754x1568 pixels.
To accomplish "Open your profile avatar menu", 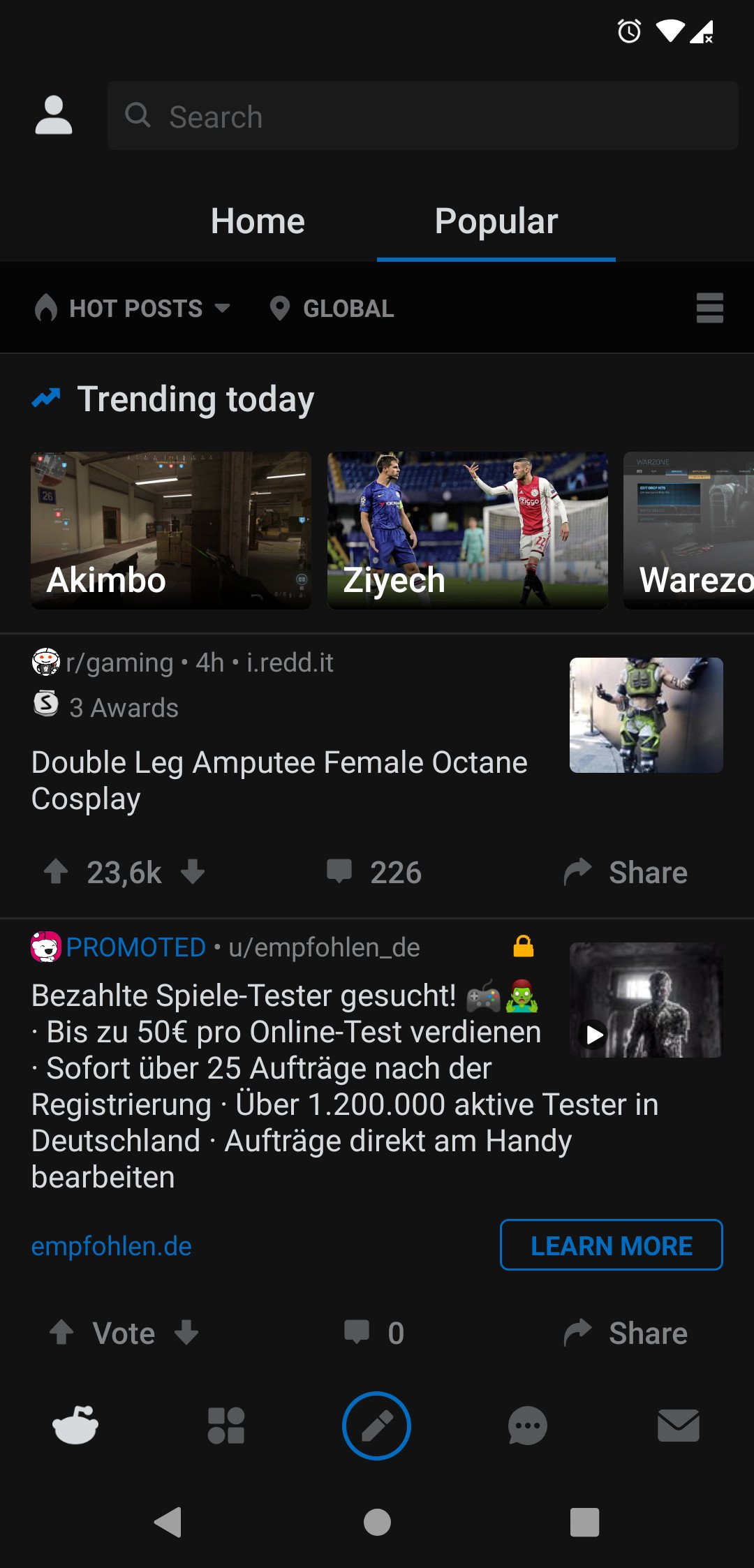I will [53, 117].
